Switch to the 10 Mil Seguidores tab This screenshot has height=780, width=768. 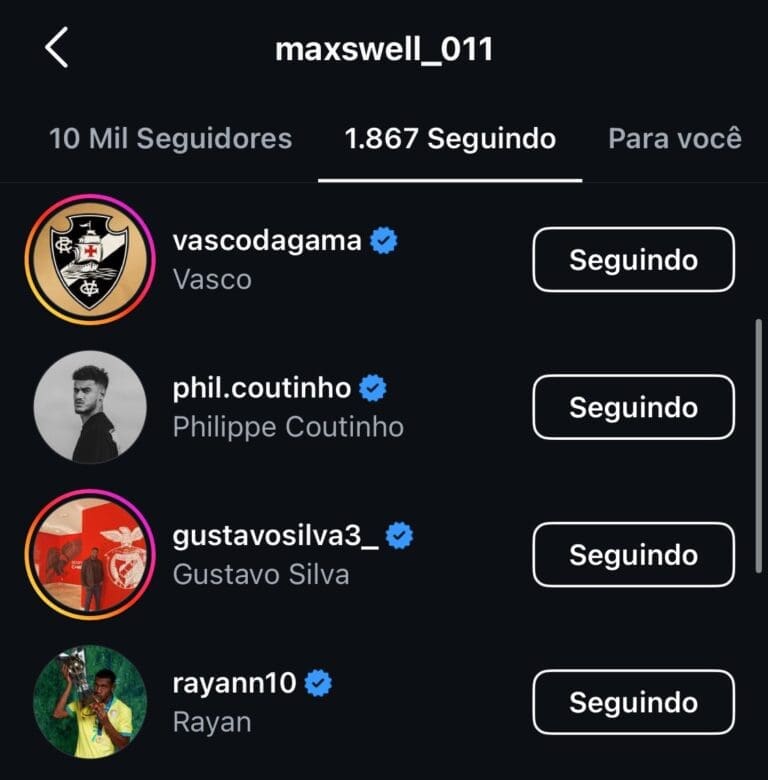coord(170,138)
